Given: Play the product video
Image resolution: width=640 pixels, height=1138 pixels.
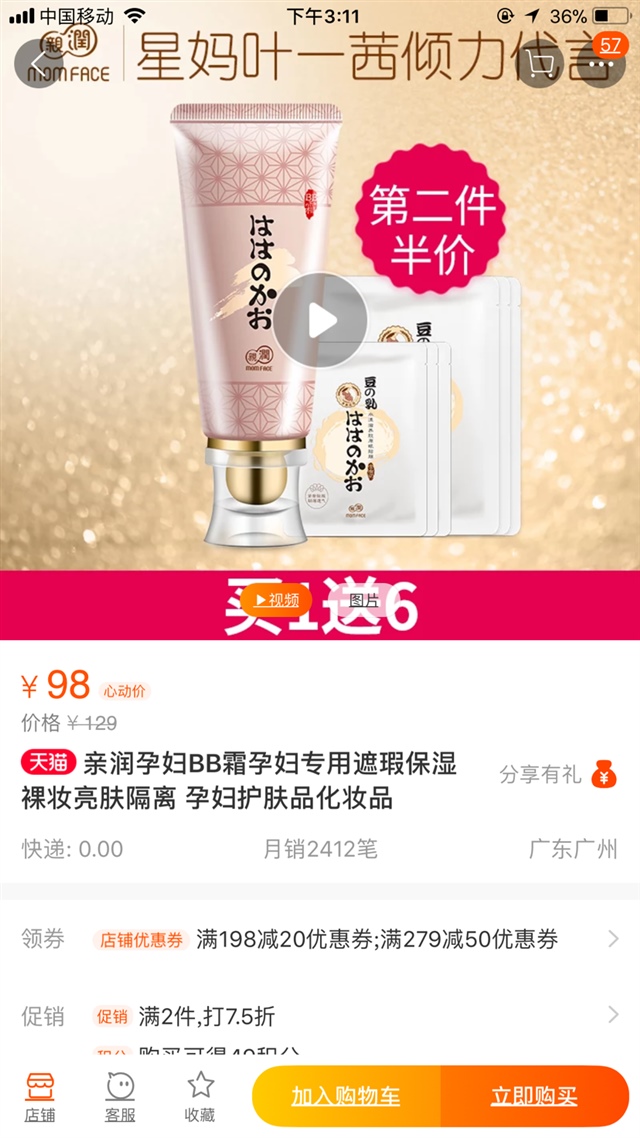Looking at the screenshot, I should 321,321.
